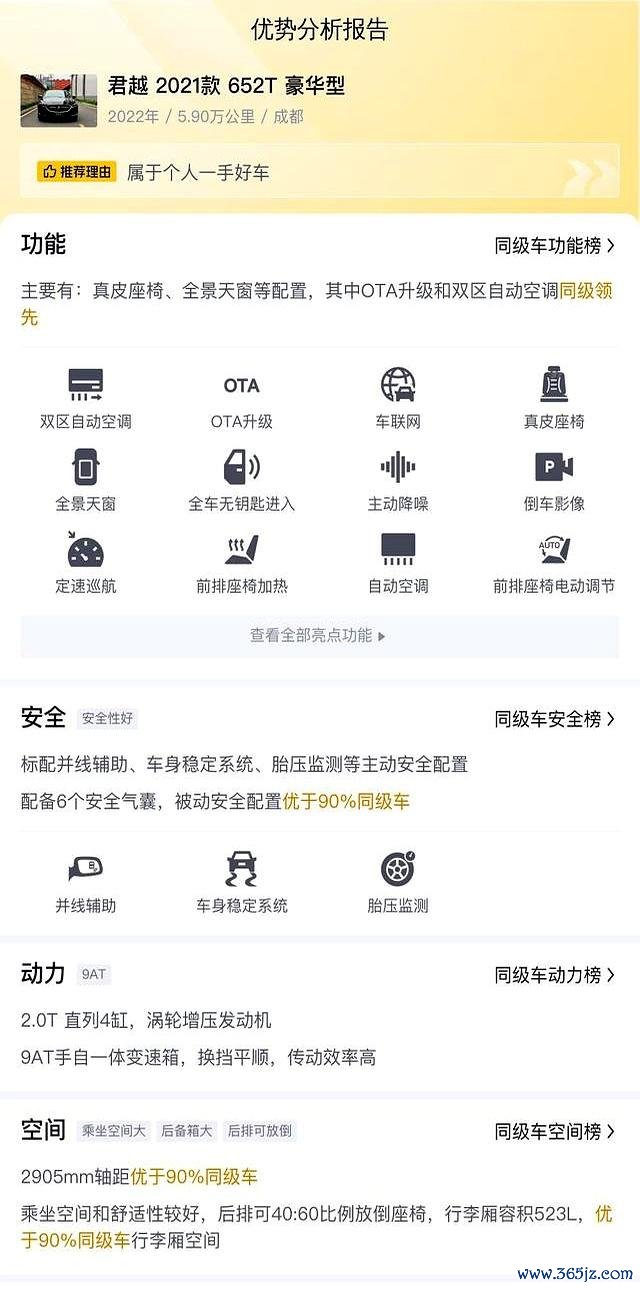The width and height of the screenshot is (640, 1289).
Task: Open the 同级车空间榜 ranking link
Action: [x=555, y=1132]
